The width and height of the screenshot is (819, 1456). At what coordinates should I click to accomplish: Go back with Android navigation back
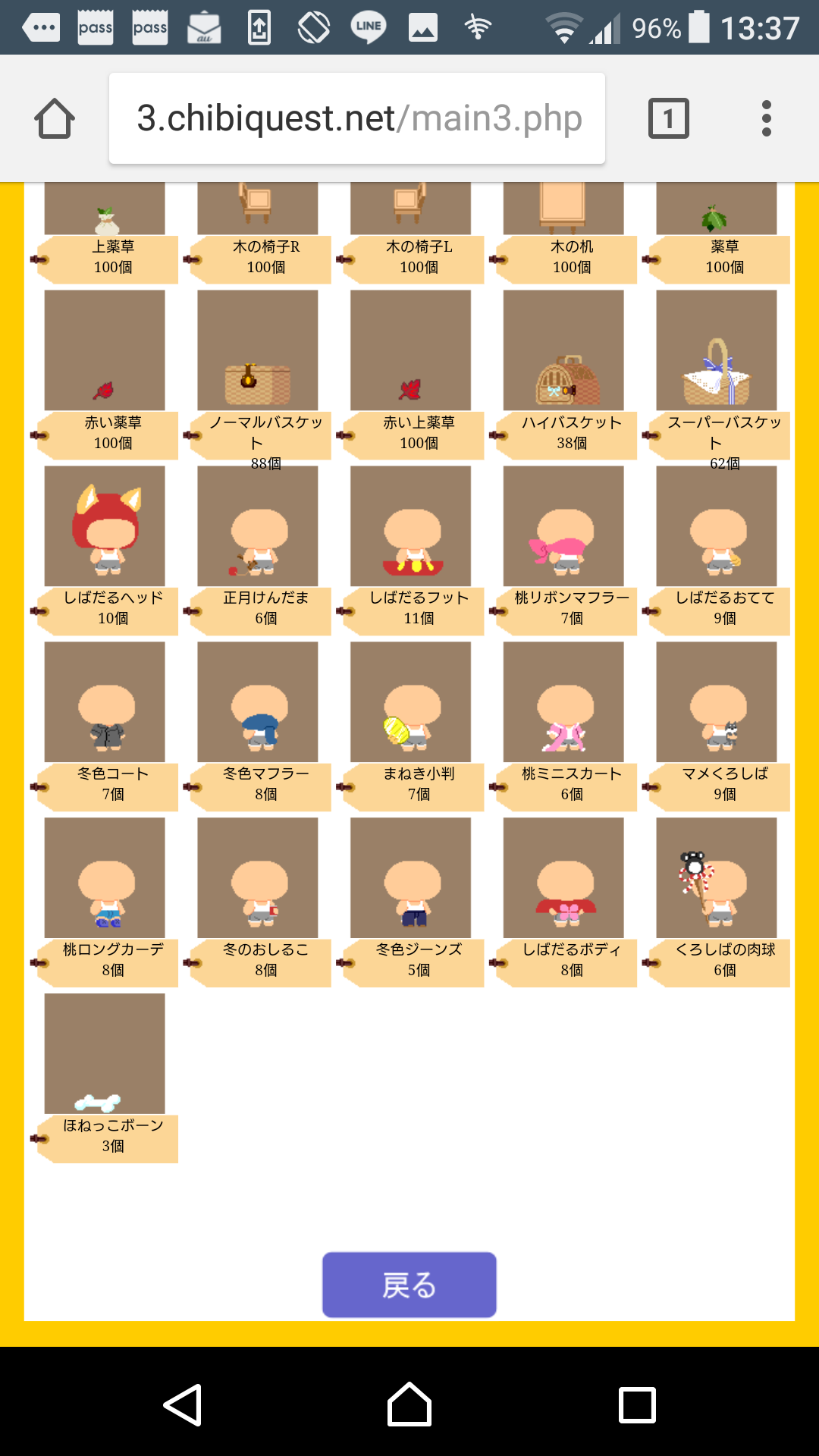(x=182, y=1404)
